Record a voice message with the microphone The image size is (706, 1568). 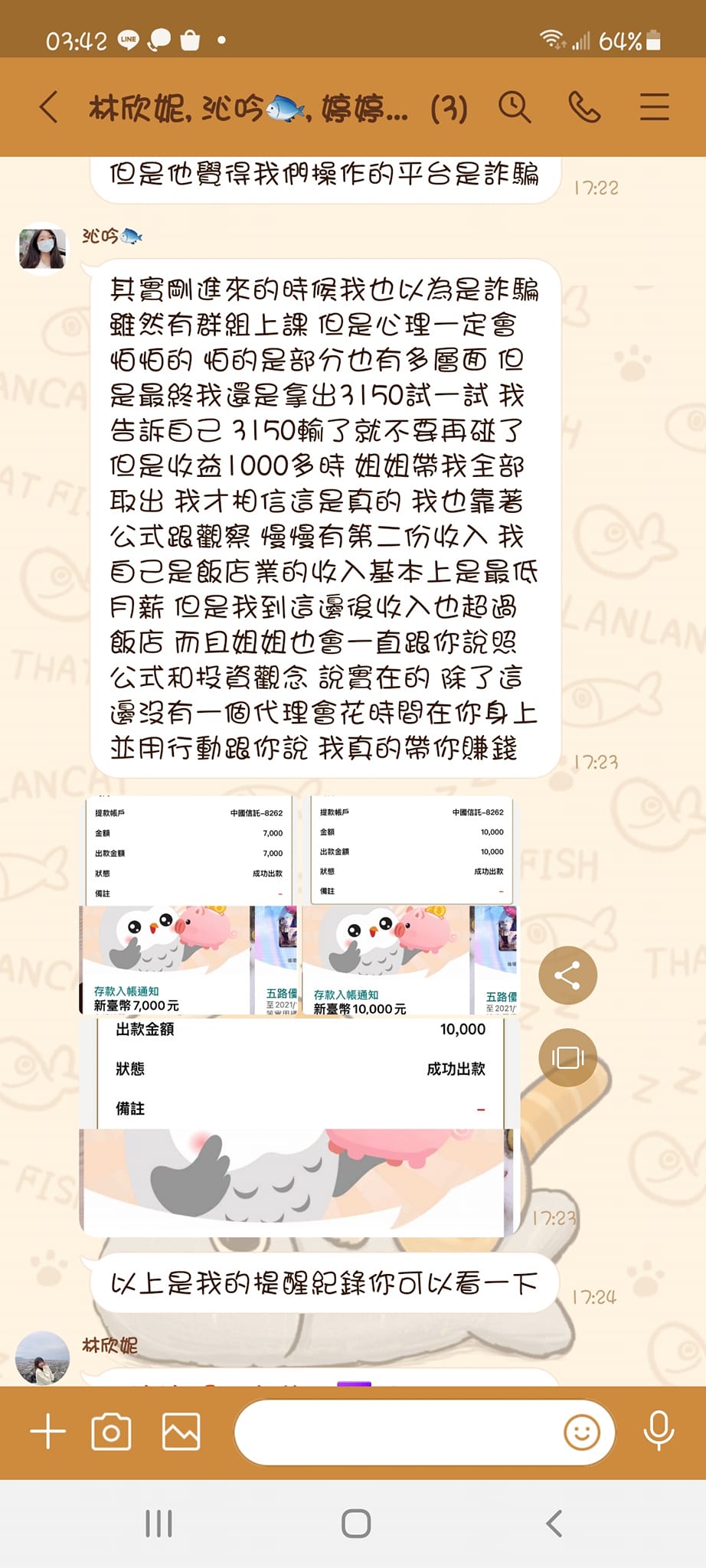click(659, 1431)
